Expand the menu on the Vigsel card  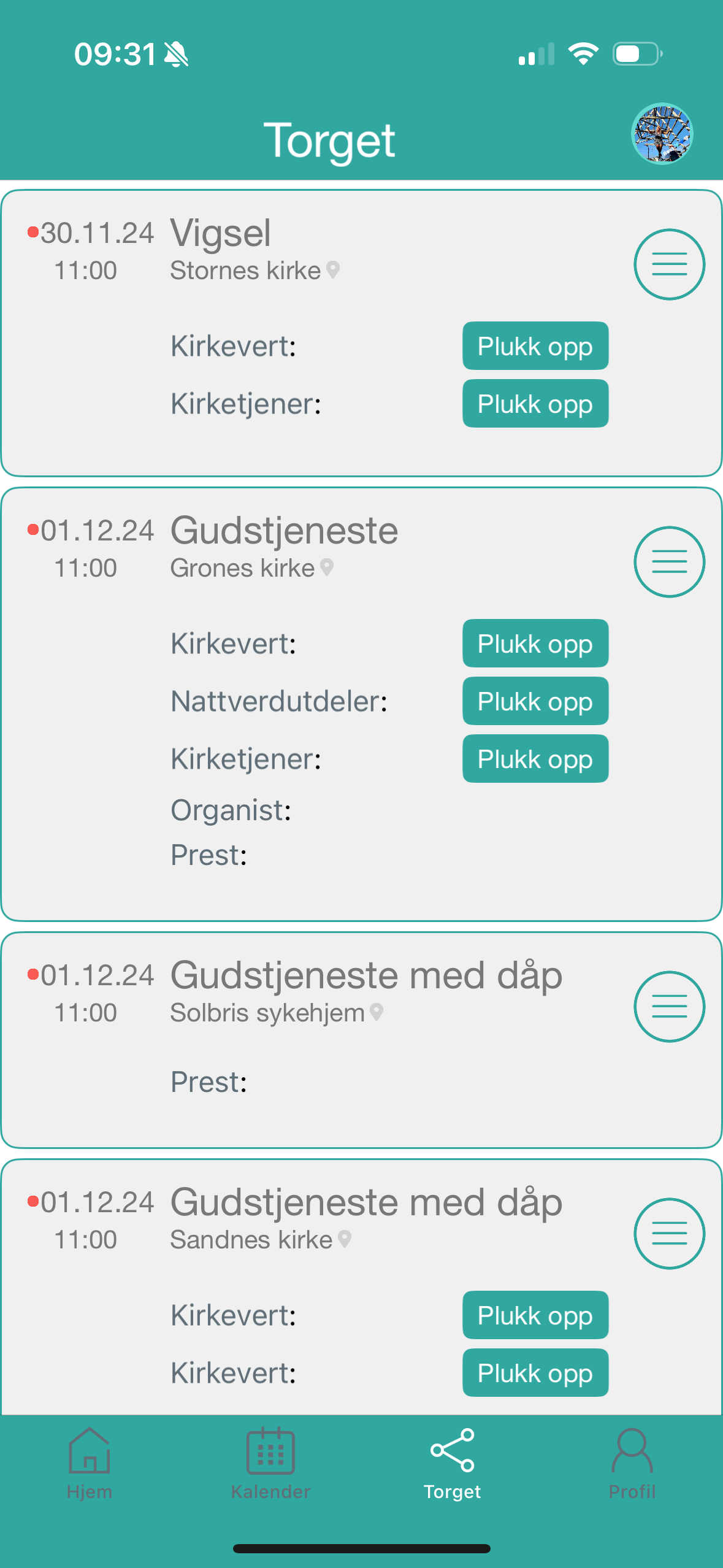click(x=669, y=263)
